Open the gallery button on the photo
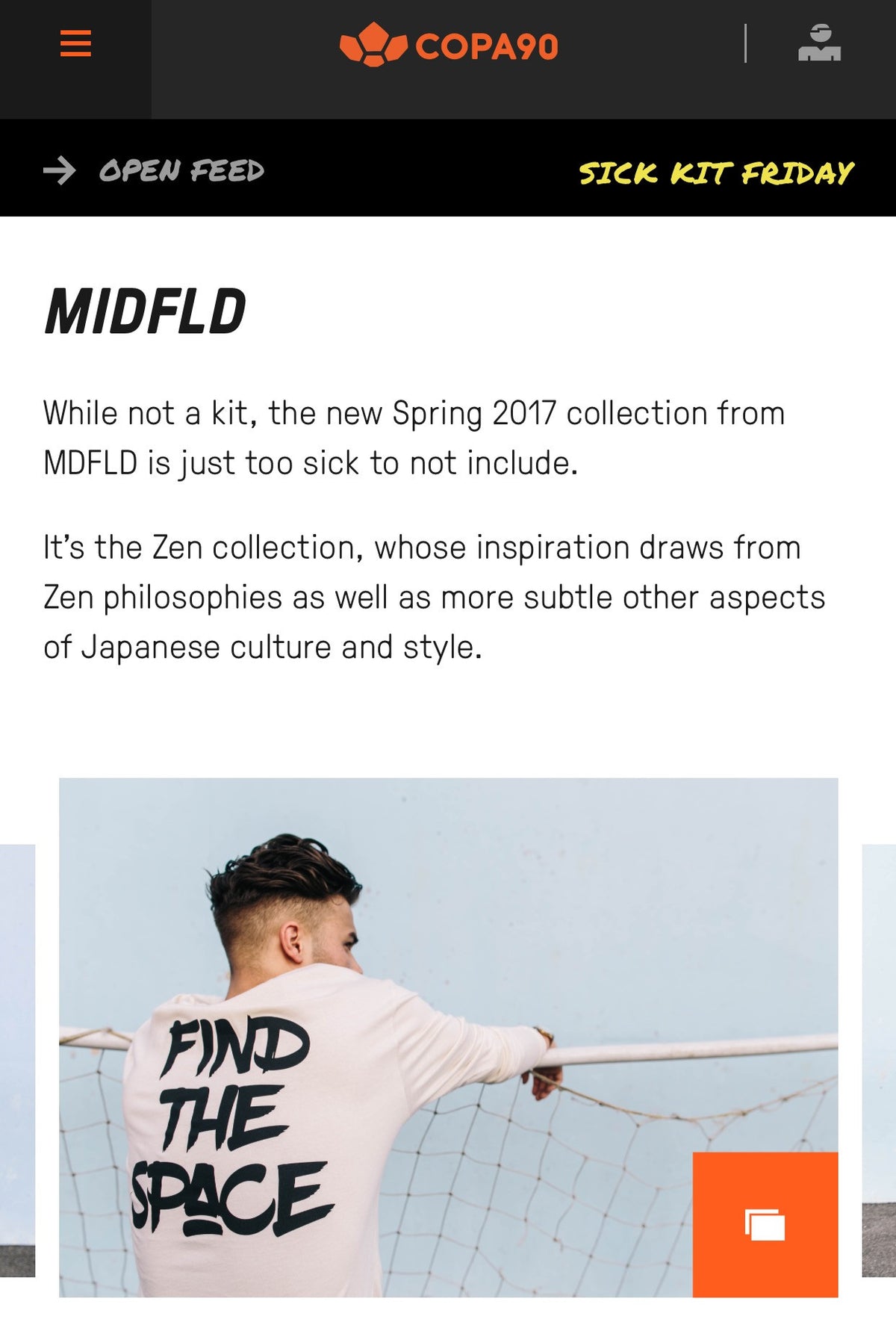This screenshot has height=1325, width=896. (765, 1224)
